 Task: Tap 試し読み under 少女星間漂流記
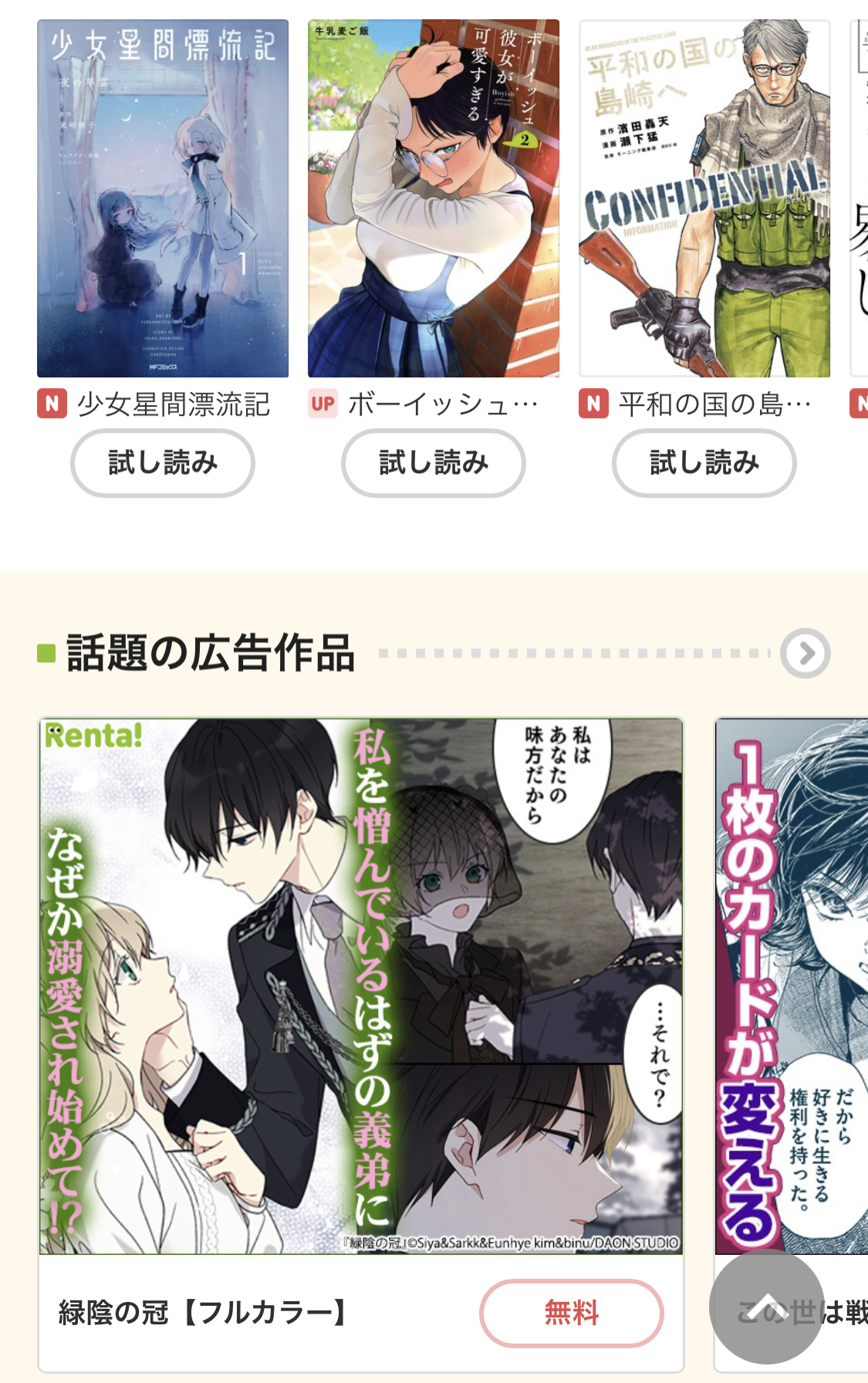click(x=163, y=463)
